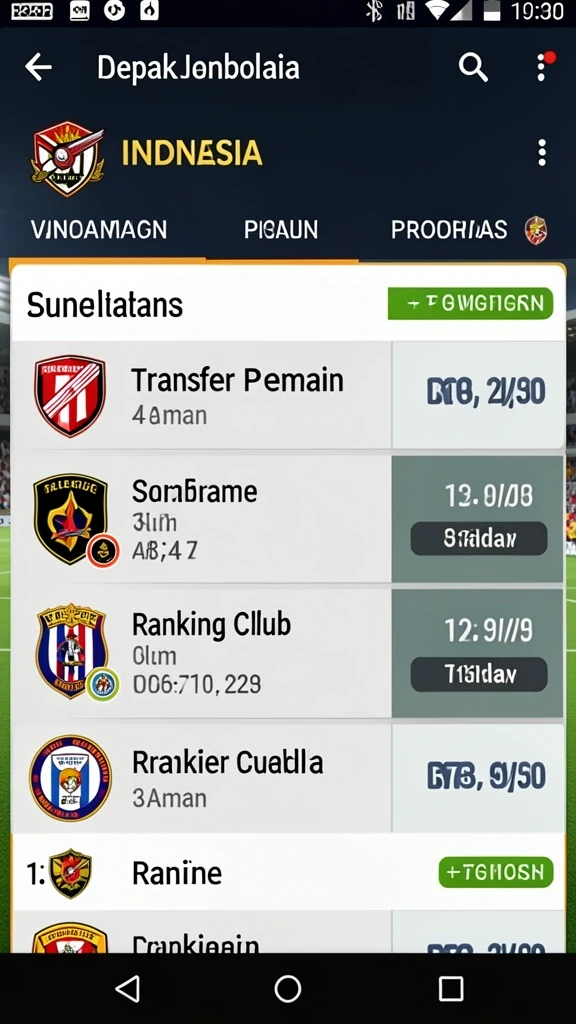The image size is (576, 1024).
Task: Open recent apps from the navigation bar
Action: pos(451,989)
